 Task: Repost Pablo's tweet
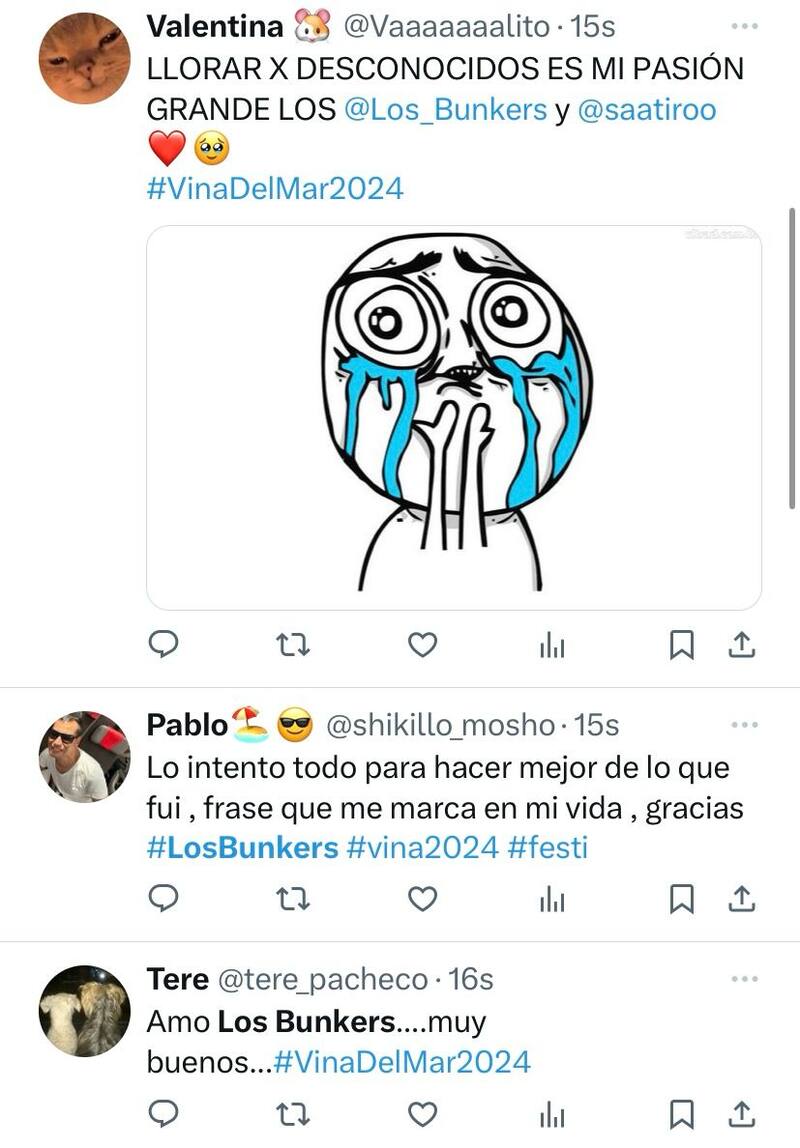coord(292,900)
